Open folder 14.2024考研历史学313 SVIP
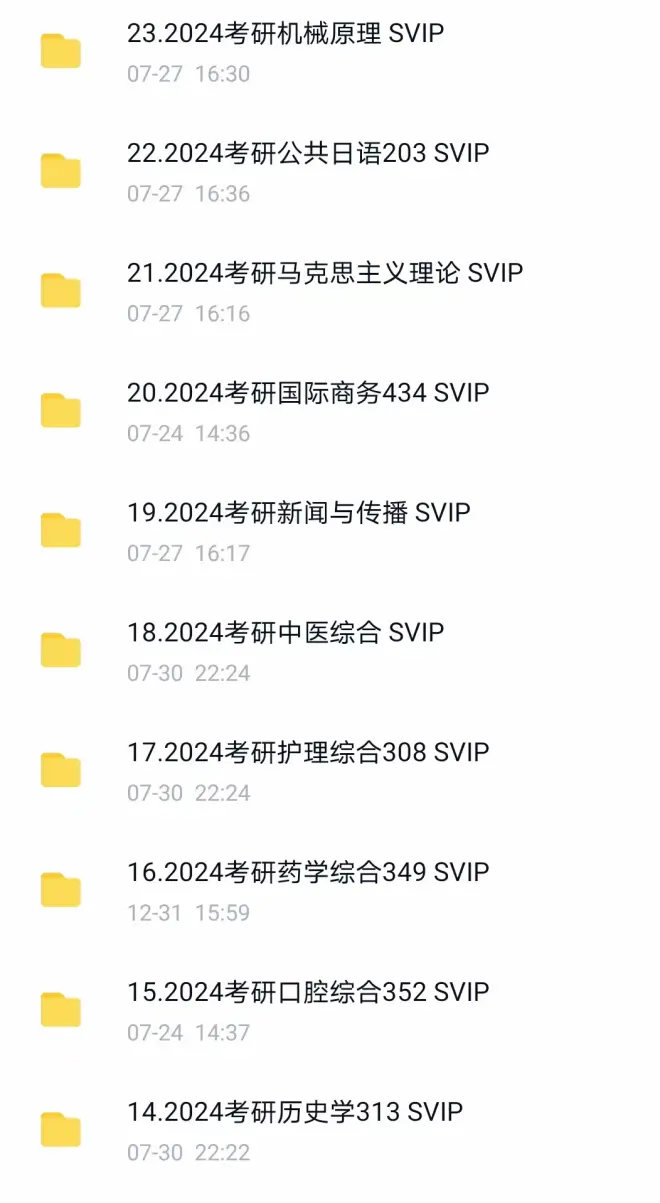Screen dimensions: 660x1203 (295, 1113)
